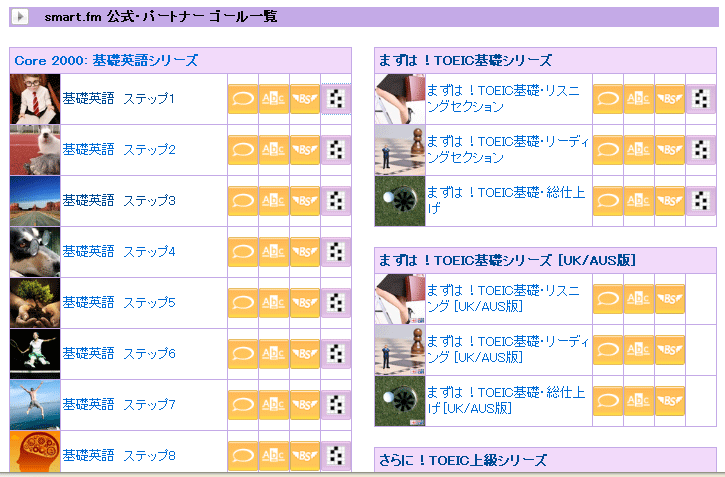Launch the BS icon for ステップ3
The width and height of the screenshot is (725, 477).
pos(305,201)
